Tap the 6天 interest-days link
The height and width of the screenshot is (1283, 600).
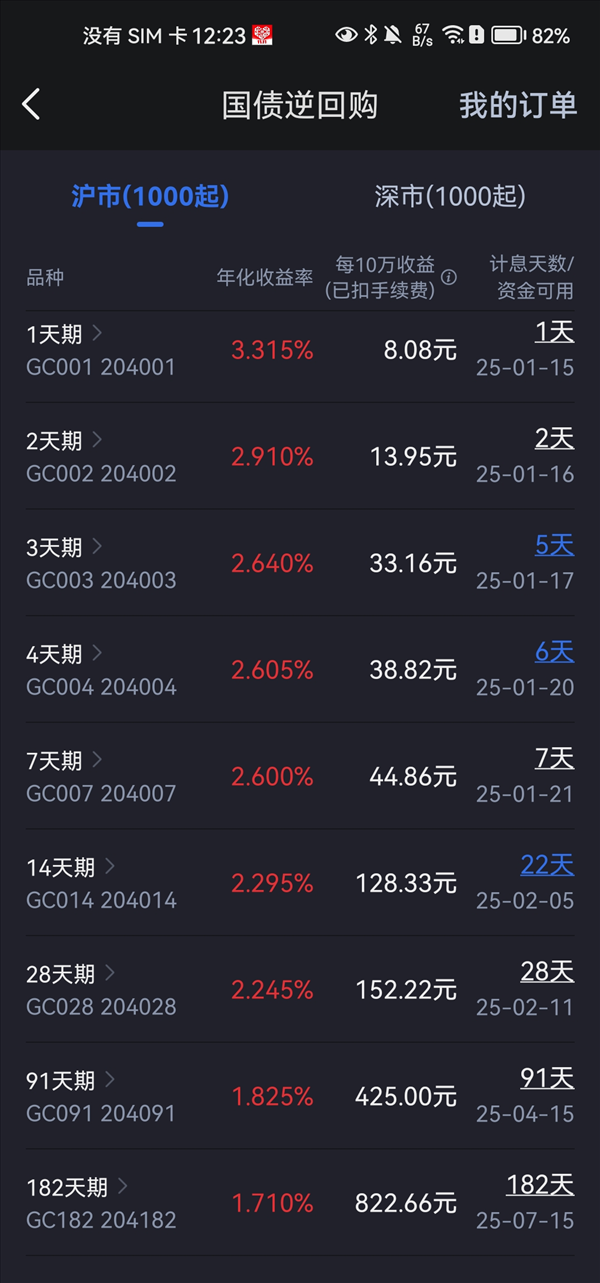coord(555,652)
